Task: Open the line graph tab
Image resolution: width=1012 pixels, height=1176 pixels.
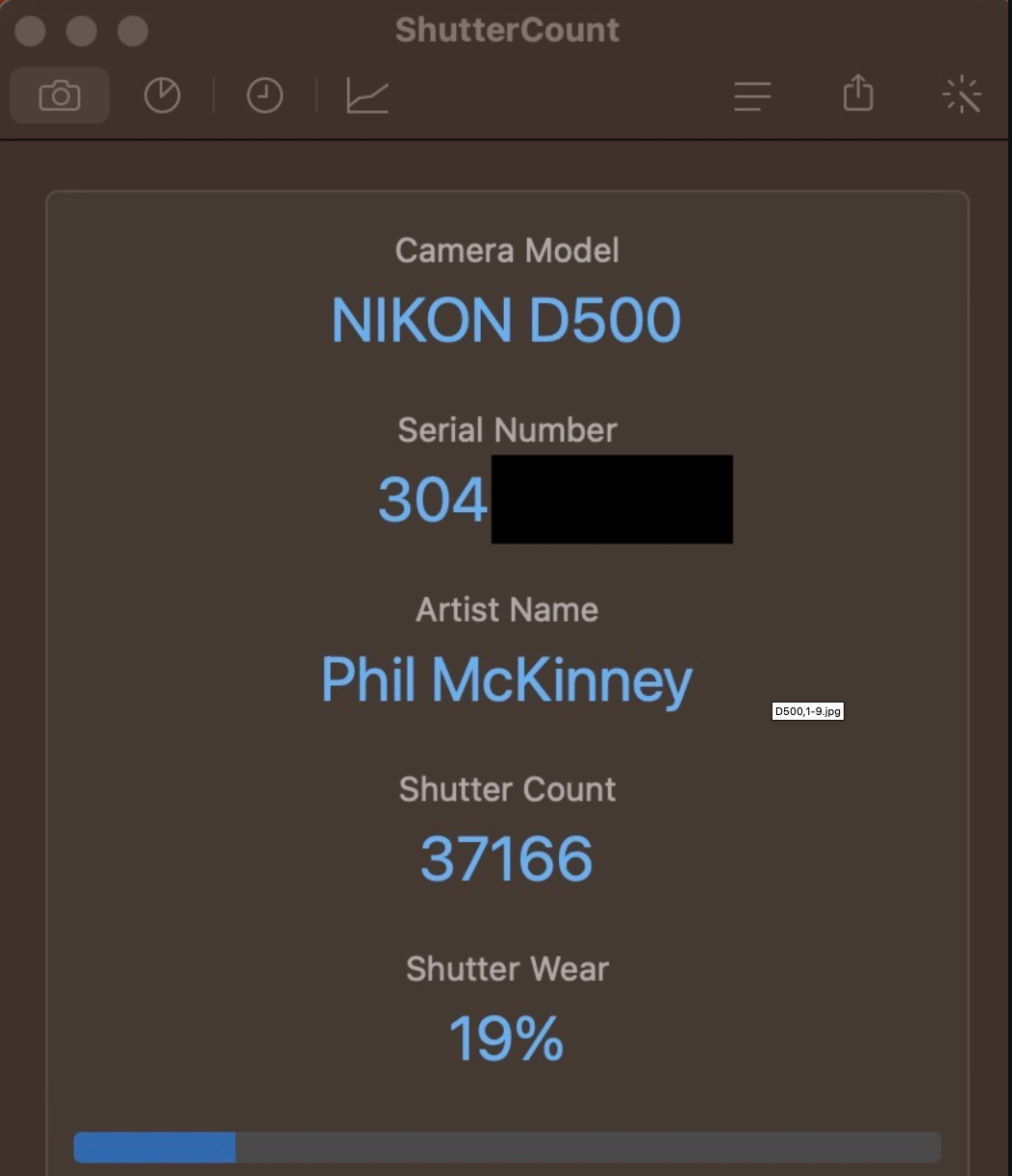Action: click(x=367, y=95)
